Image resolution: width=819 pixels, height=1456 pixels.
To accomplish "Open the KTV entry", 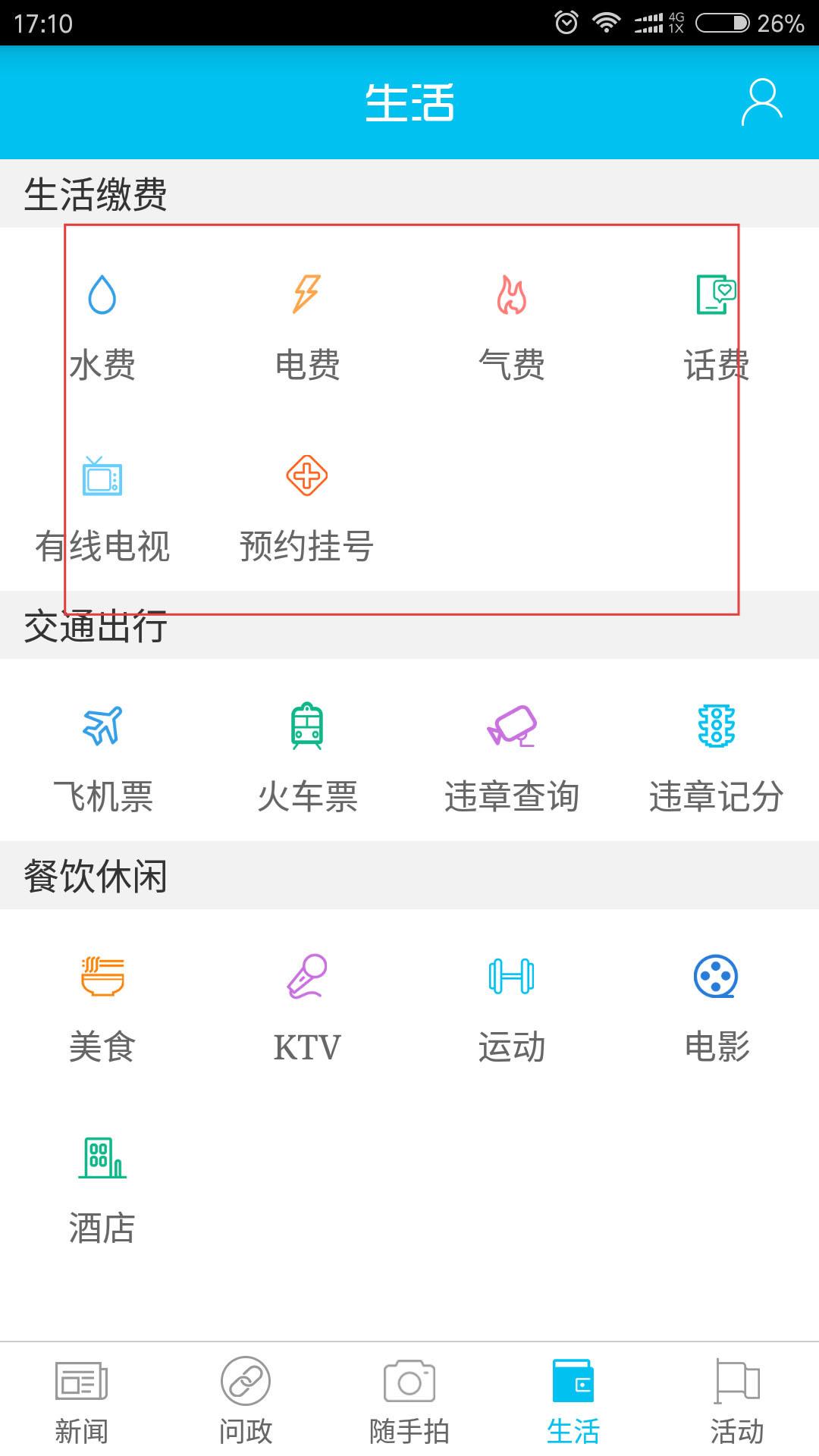I will click(x=307, y=1009).
